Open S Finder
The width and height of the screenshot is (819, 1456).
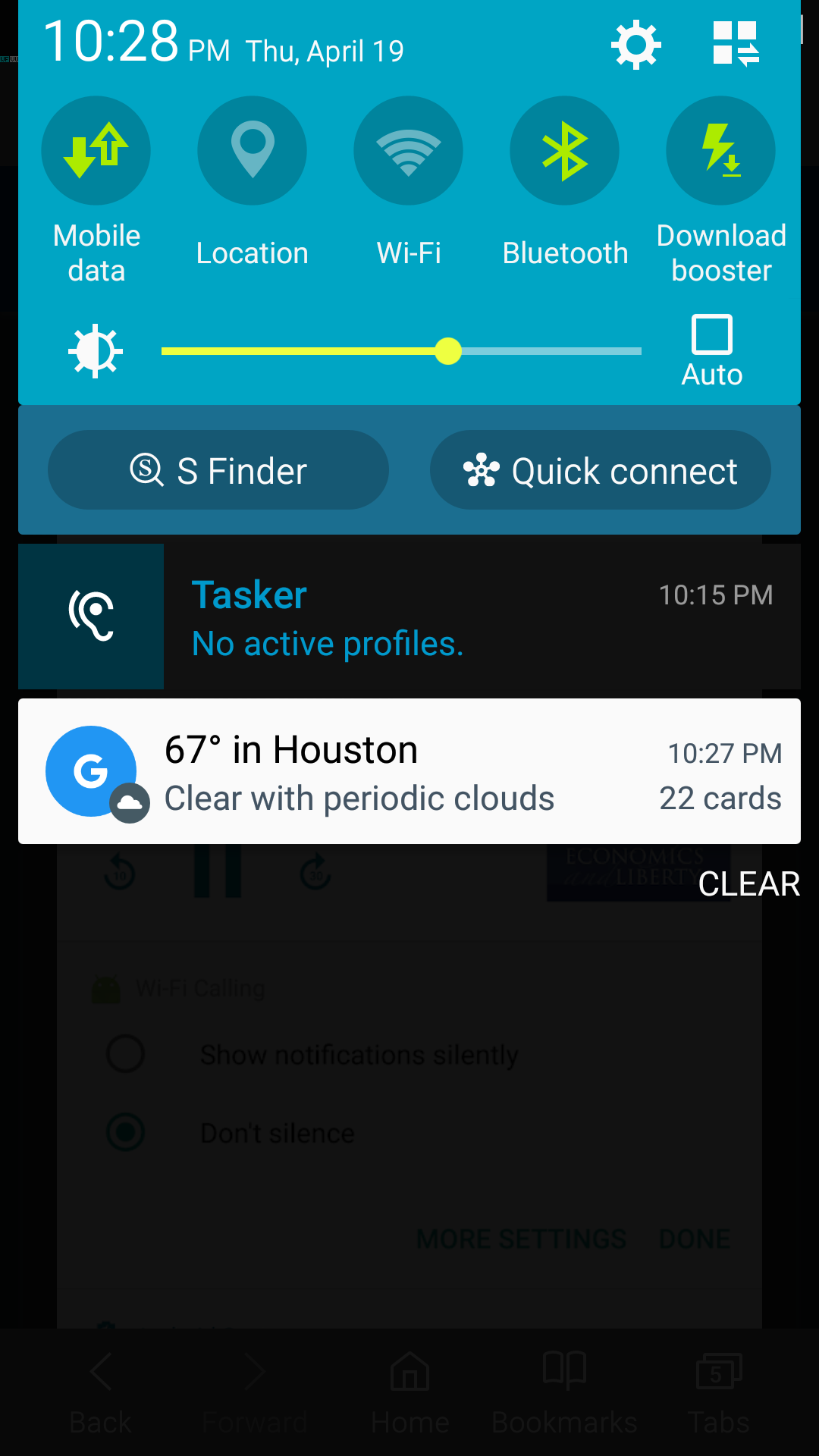click(x=218, y=470)
